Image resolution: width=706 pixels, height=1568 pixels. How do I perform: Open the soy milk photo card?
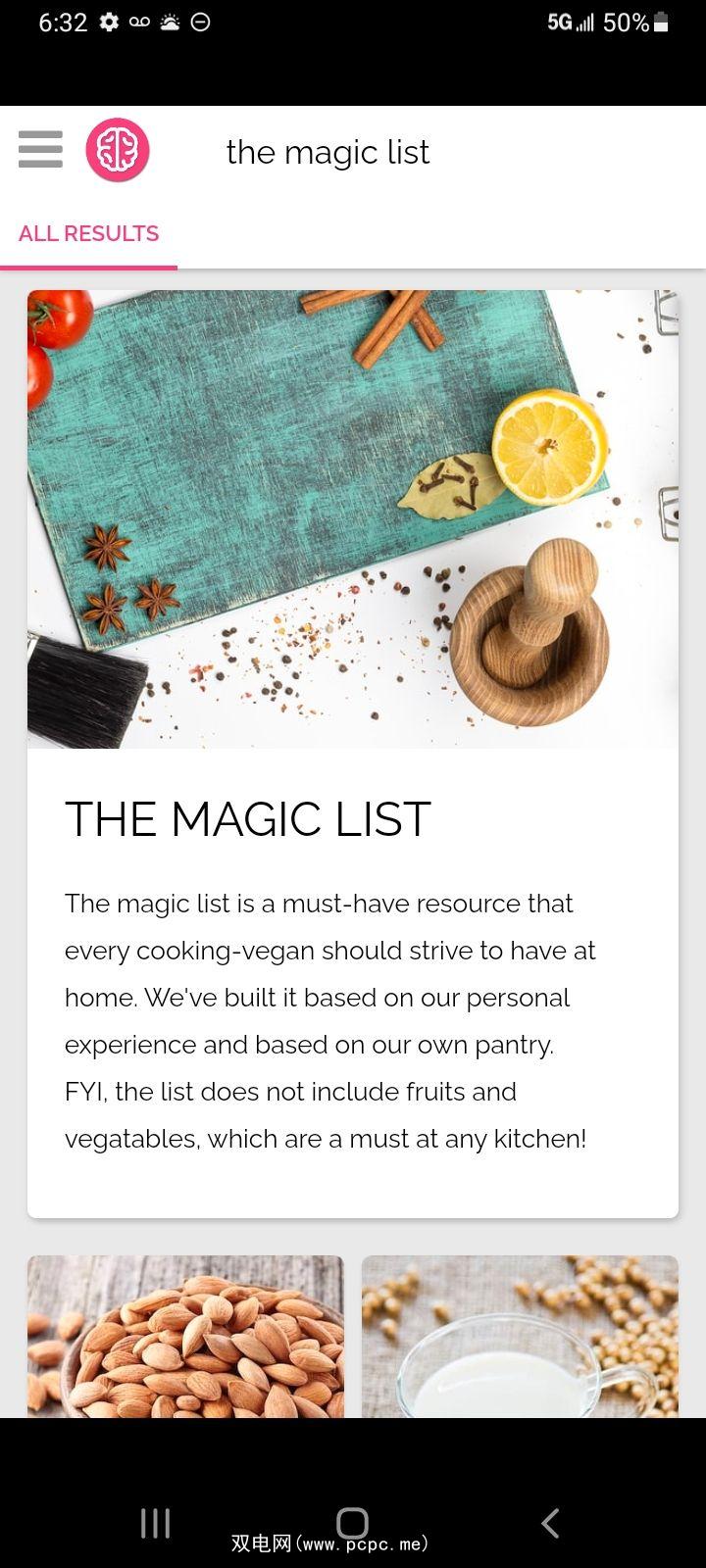[x=520, y=1337]
